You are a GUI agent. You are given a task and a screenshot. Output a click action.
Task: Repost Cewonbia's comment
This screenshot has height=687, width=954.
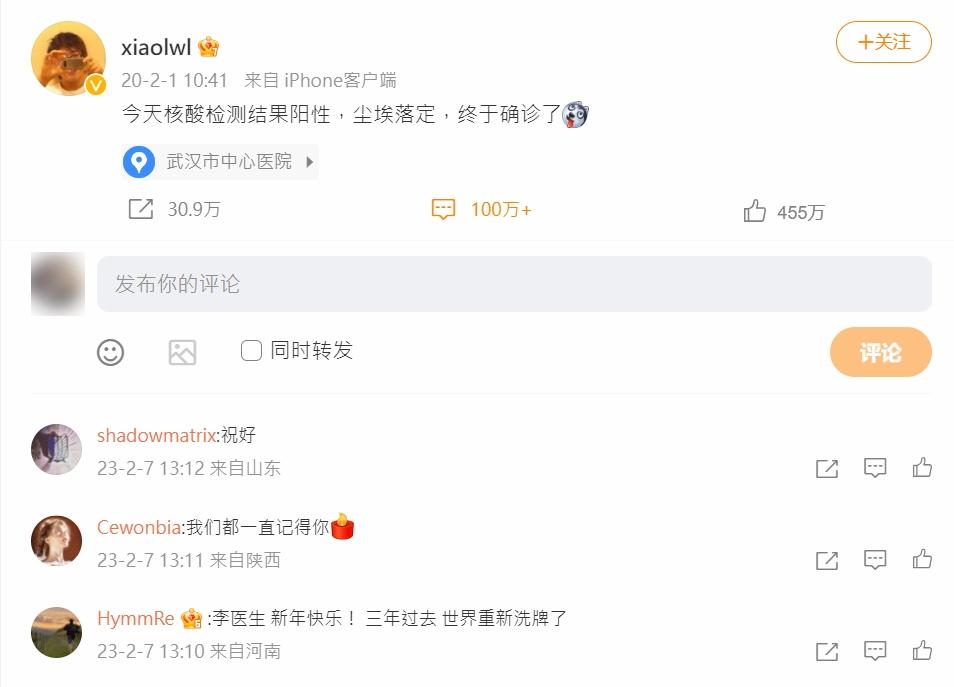click(x=827, y=560)
